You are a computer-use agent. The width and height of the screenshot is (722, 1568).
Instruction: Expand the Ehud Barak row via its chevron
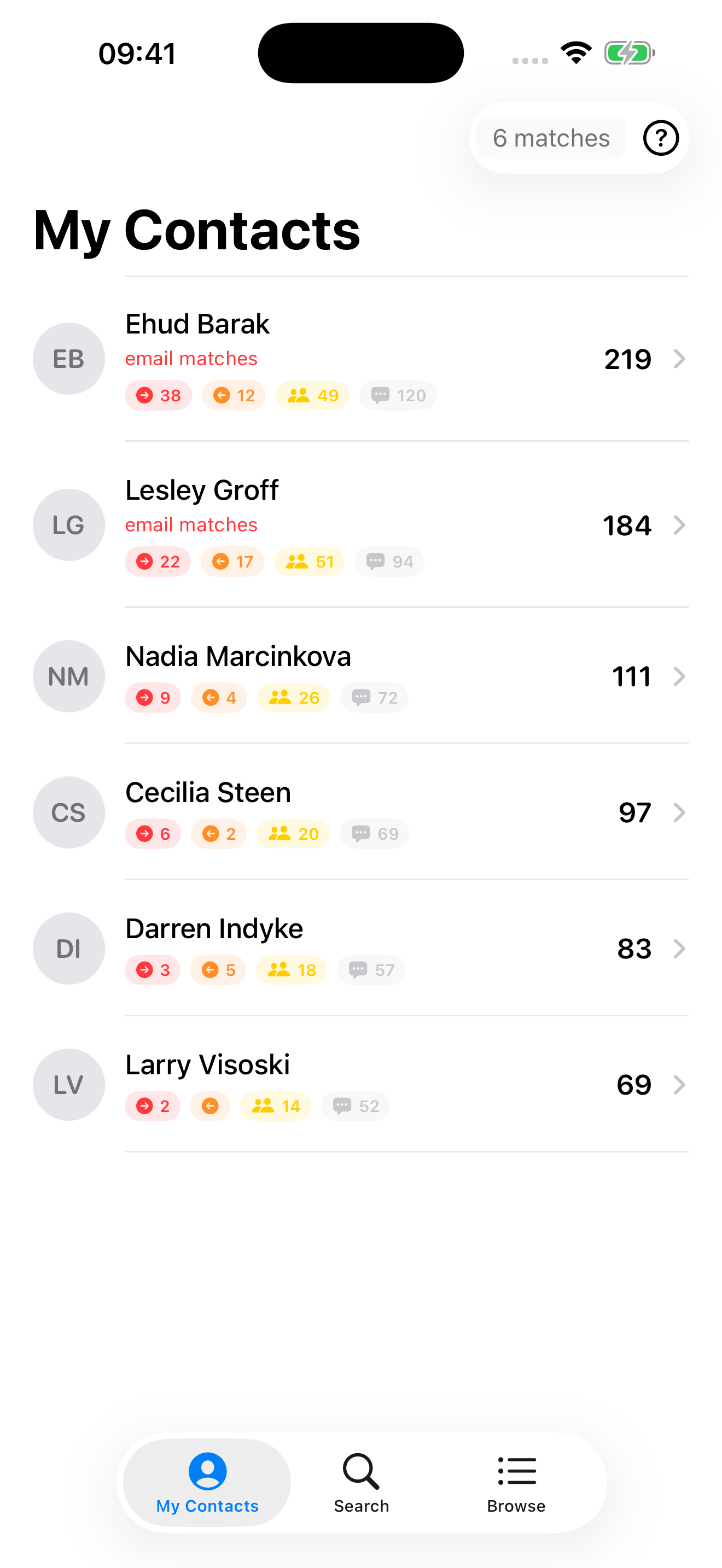pos(680,359)
